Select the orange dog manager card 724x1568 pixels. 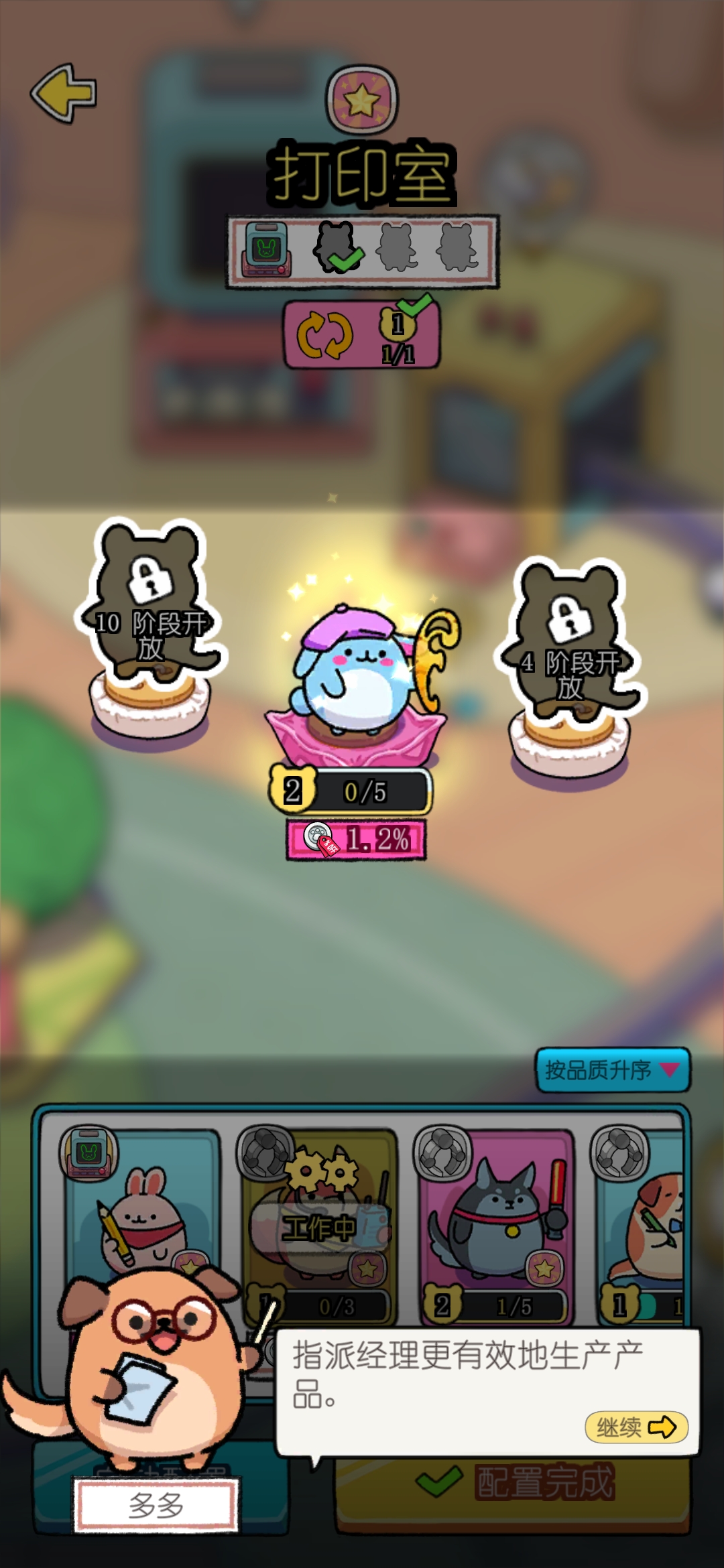[640, 1226]
